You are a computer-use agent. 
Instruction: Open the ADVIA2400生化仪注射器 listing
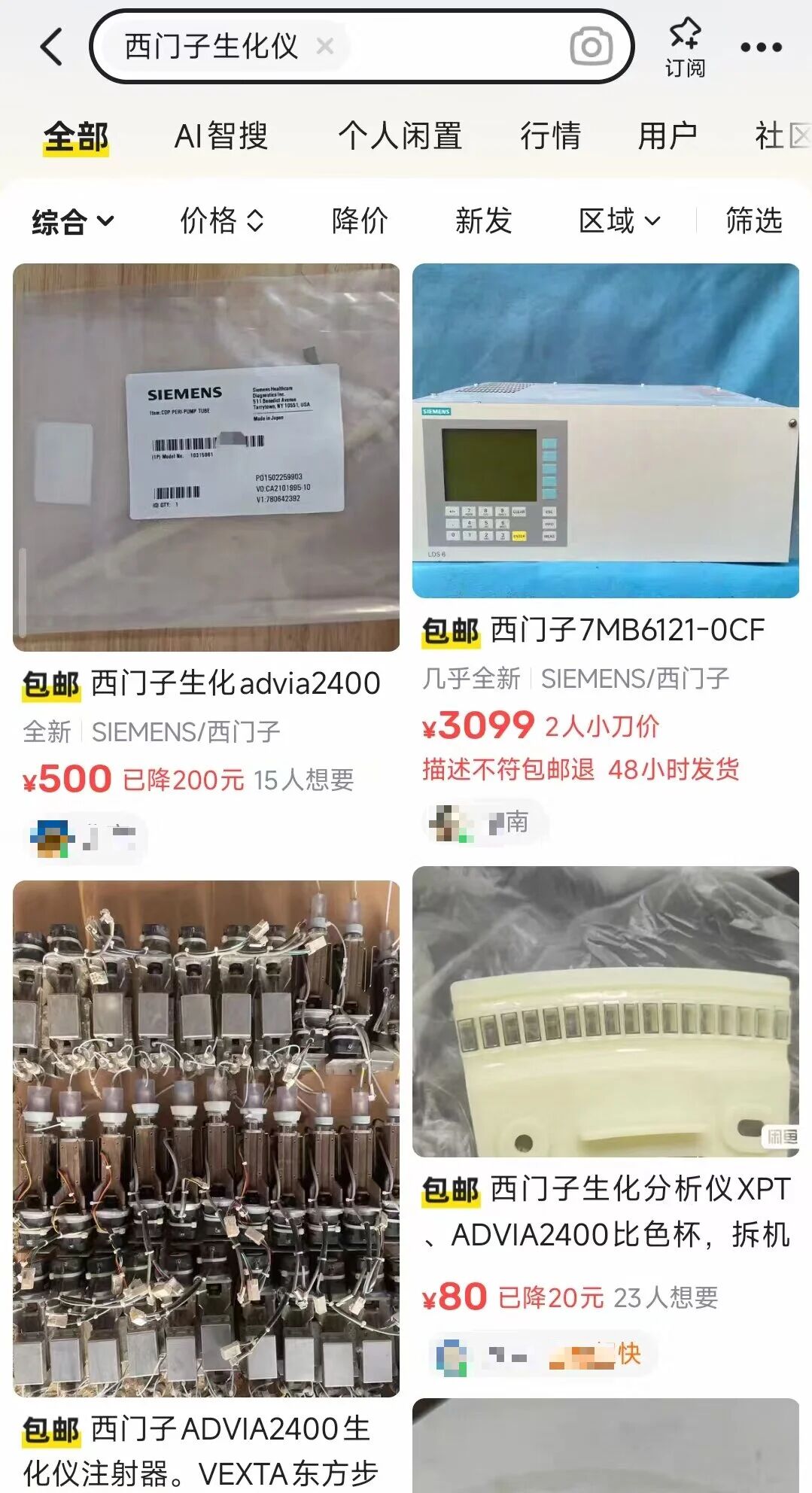(x=206, y=1138)
